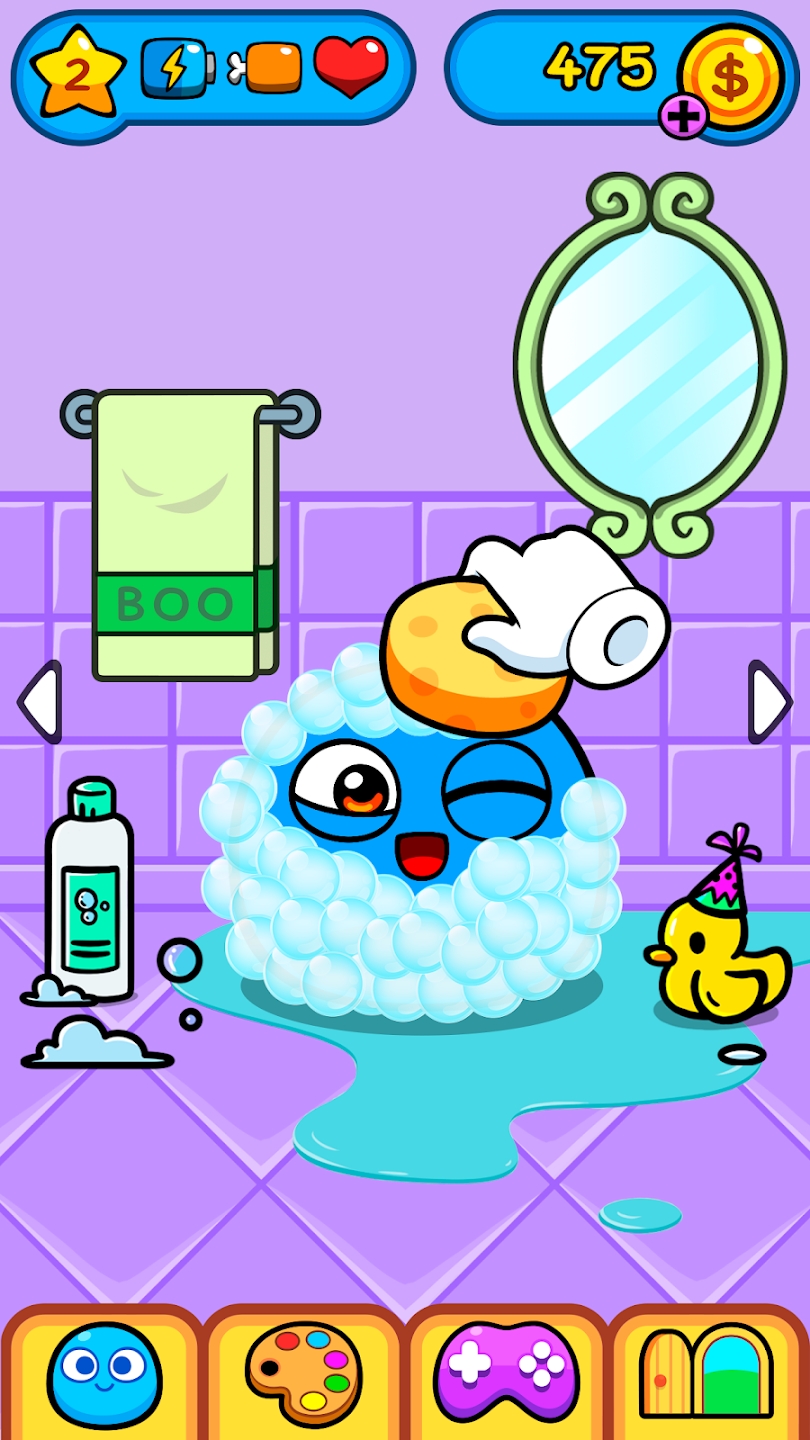This screenshot has height=1440, width=810.
Task: Open the paint palette customization menu
Action: tap(303, 1373)
